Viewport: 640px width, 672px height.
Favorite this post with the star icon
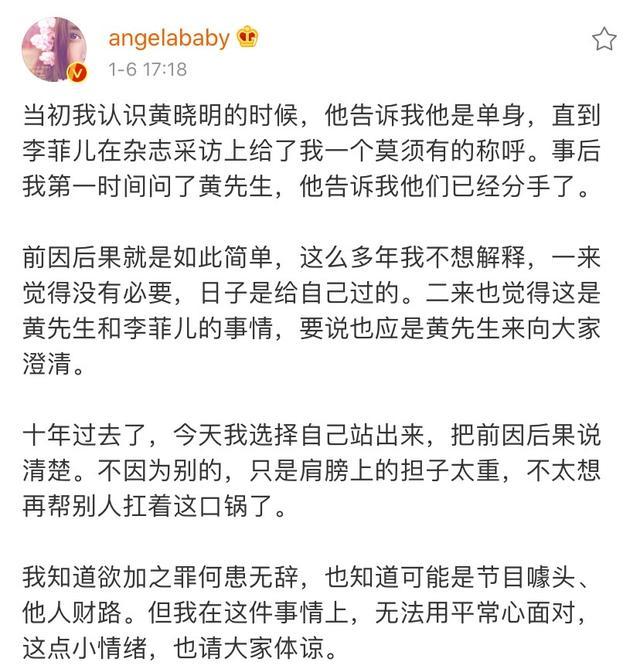coord(604,40)
